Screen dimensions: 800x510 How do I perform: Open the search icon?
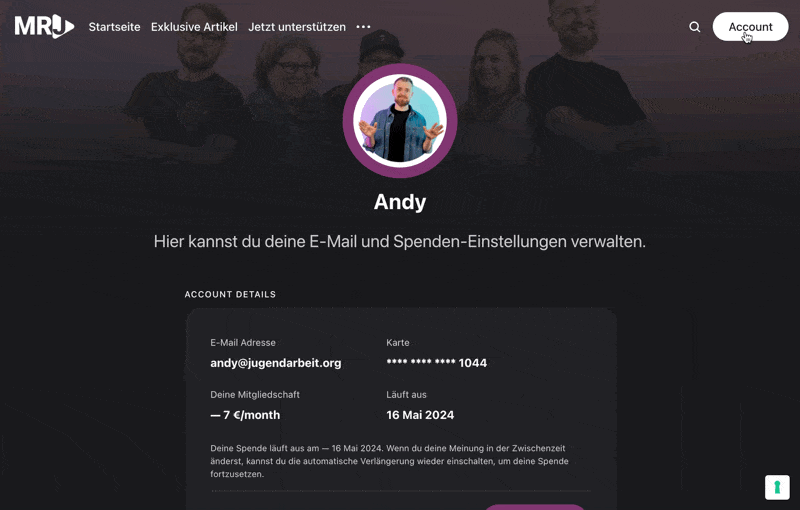pyautogui.click(x=694, y=27)
